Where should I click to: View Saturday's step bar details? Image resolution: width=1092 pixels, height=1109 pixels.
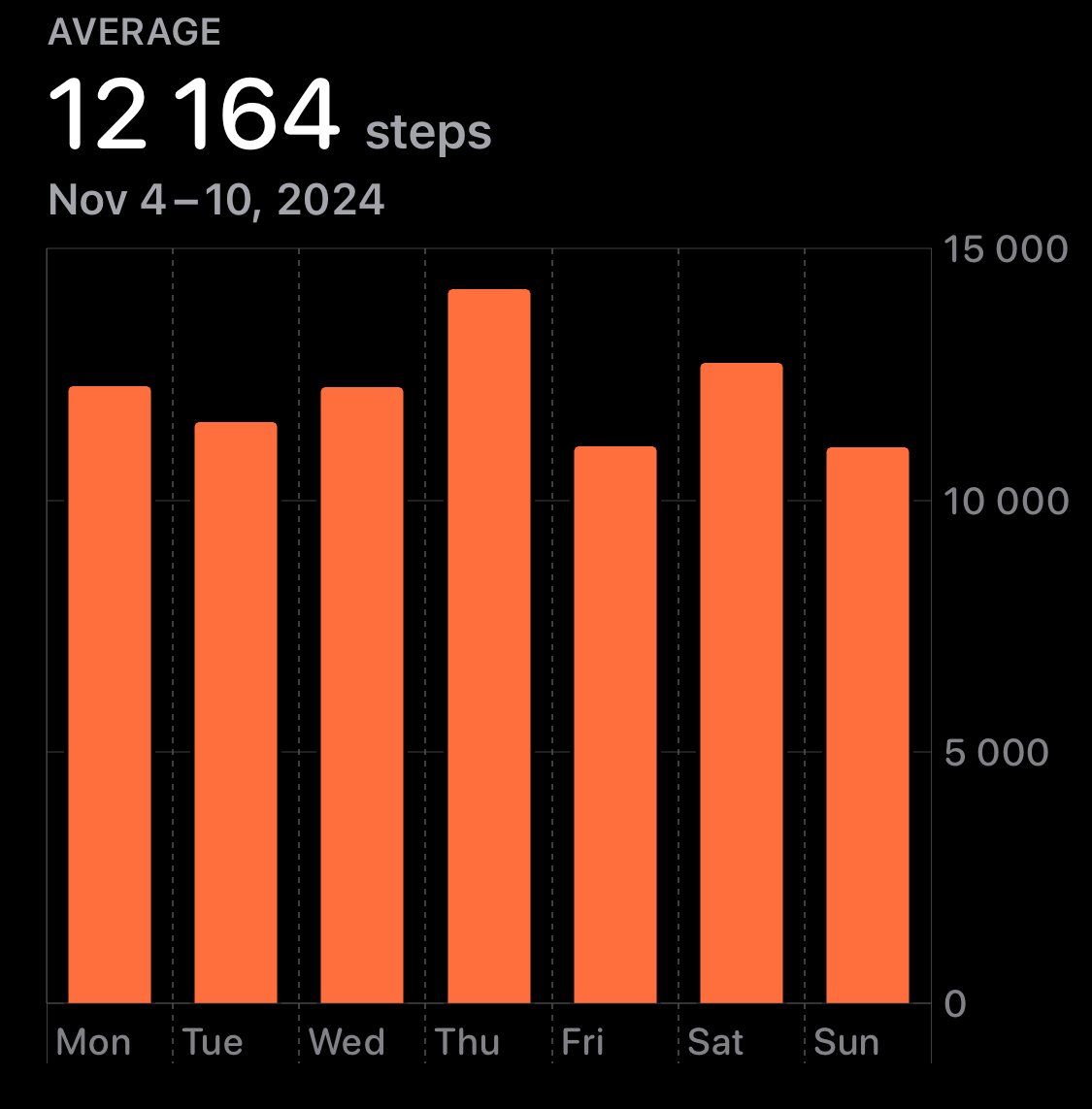tap(742, 683)
